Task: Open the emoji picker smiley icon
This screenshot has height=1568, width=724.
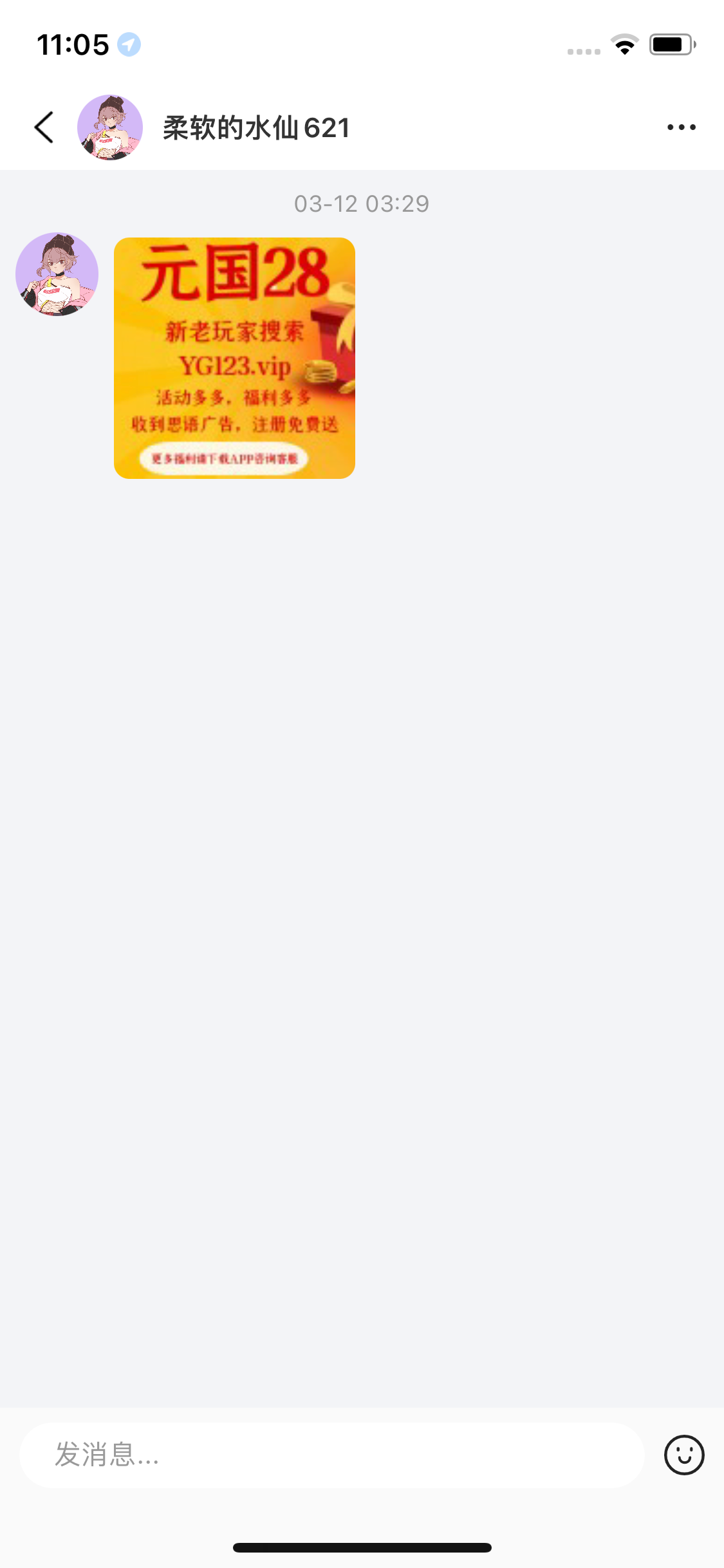Action: [684, 1455]
